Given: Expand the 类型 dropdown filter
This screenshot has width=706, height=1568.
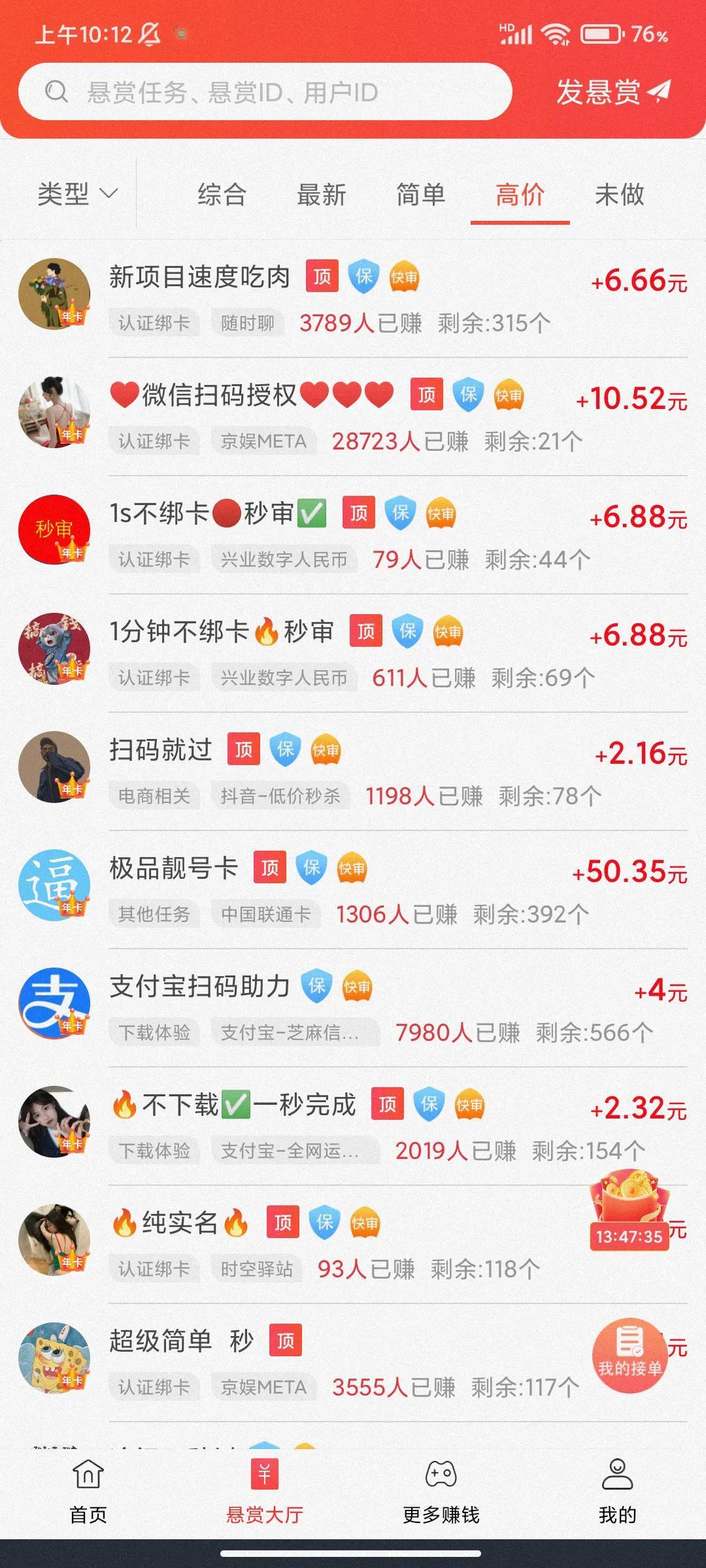Looking at the screenshot, I should click(x=77, y=194).
